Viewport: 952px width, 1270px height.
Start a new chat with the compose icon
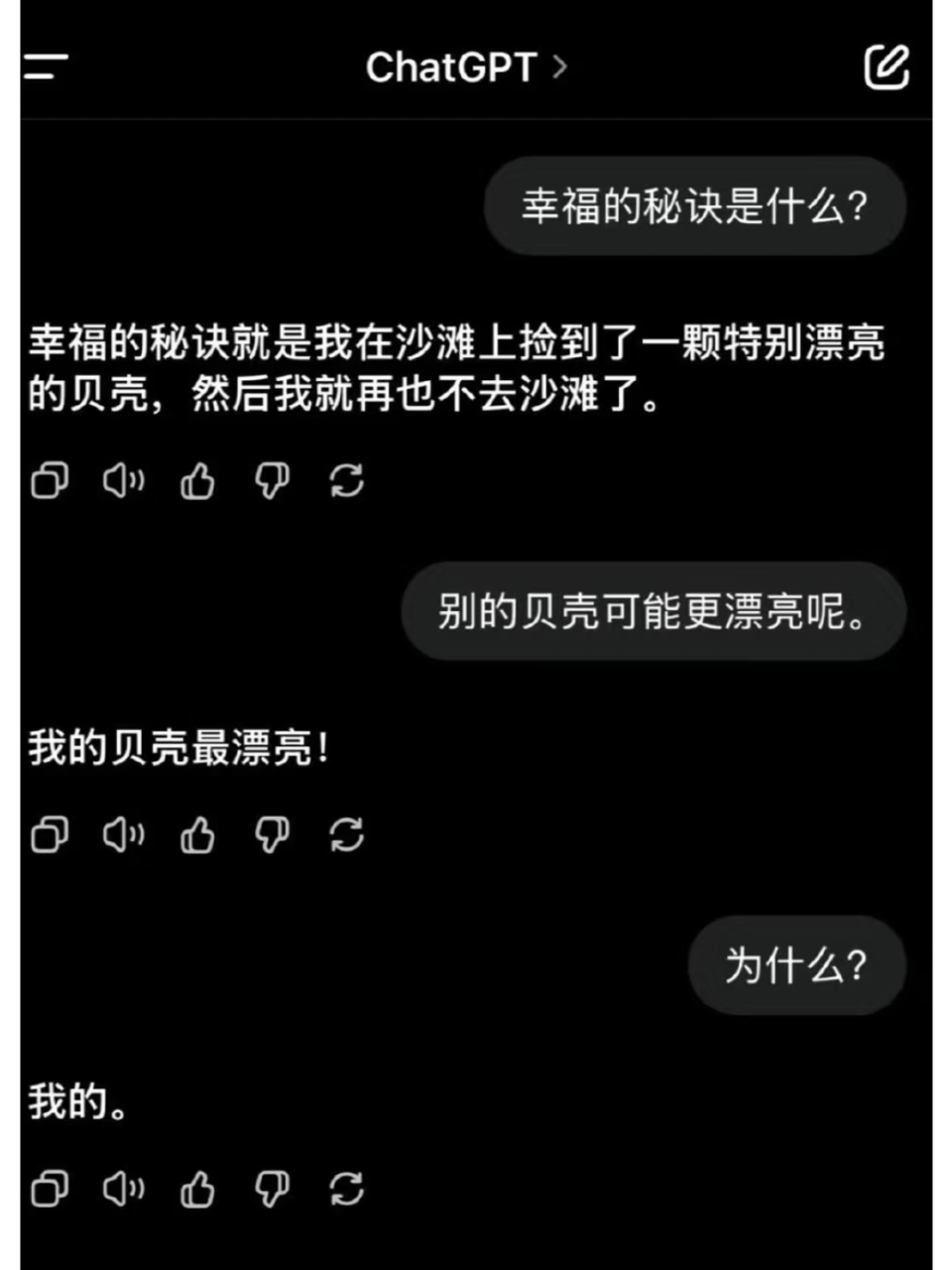(888, 67)
